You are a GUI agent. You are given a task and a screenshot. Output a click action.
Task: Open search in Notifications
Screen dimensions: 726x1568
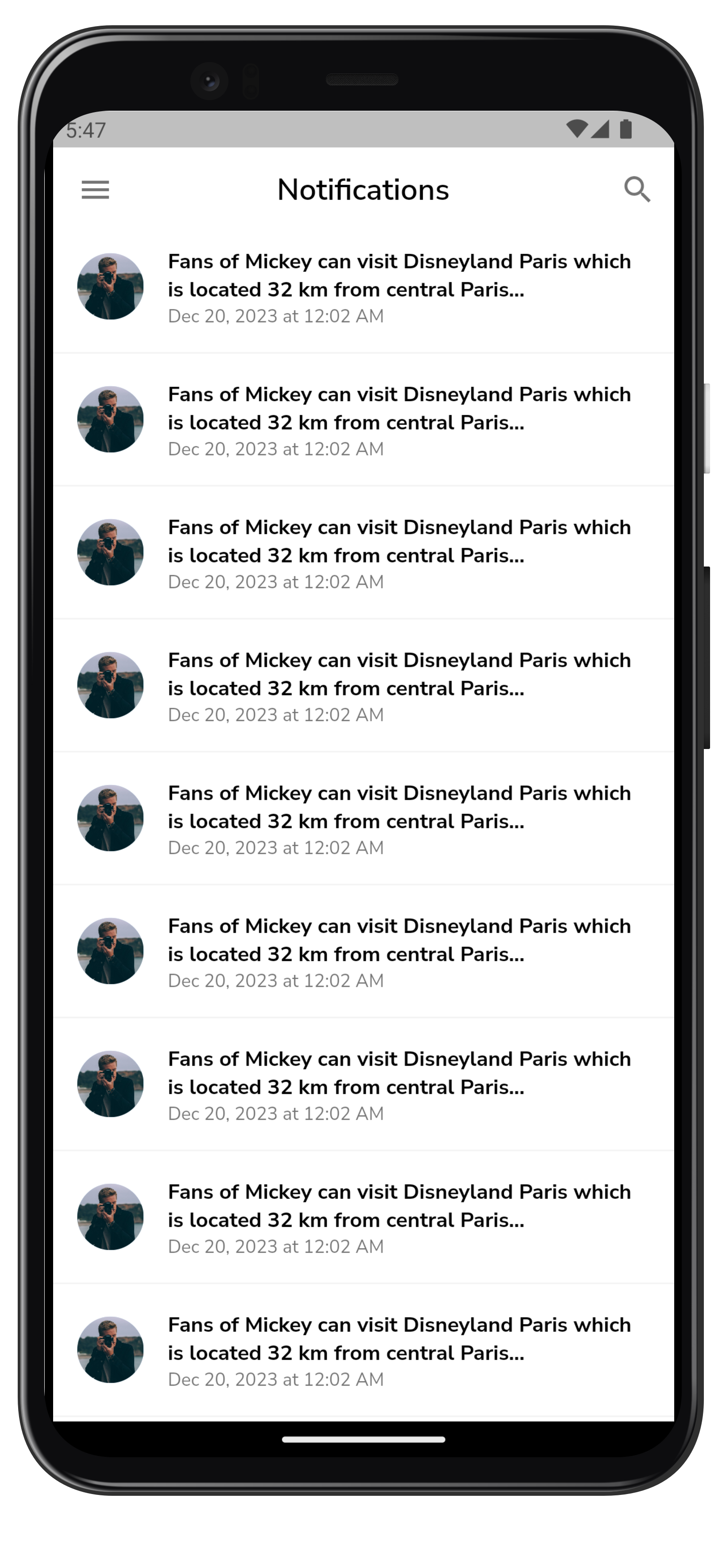pyautogui.click(x=637, y=189)
